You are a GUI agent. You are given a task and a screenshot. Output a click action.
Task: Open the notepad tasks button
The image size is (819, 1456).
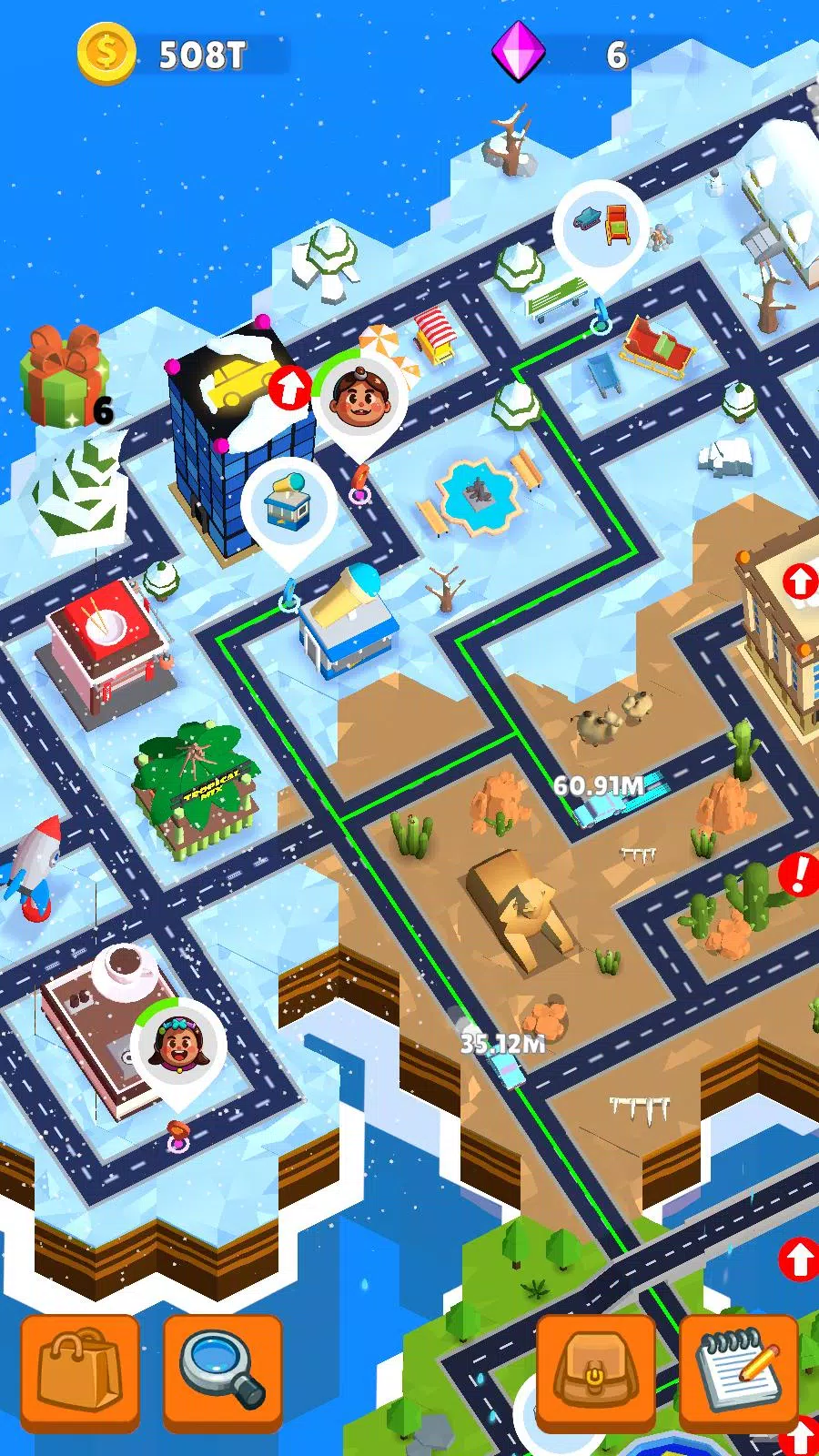(739, 1372)
